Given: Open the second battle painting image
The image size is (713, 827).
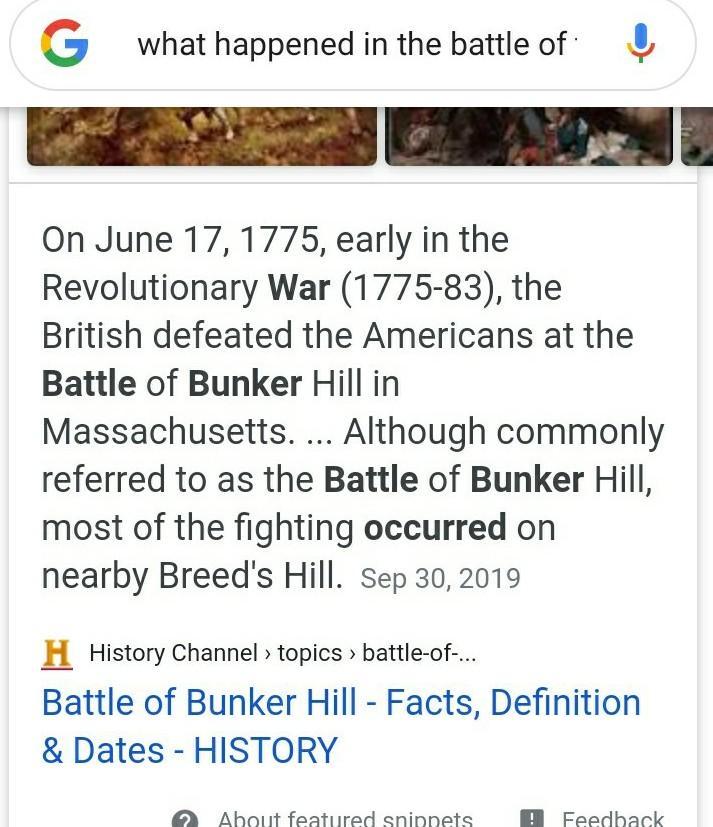Looking at the screenshot, I should tap(528, 136).
